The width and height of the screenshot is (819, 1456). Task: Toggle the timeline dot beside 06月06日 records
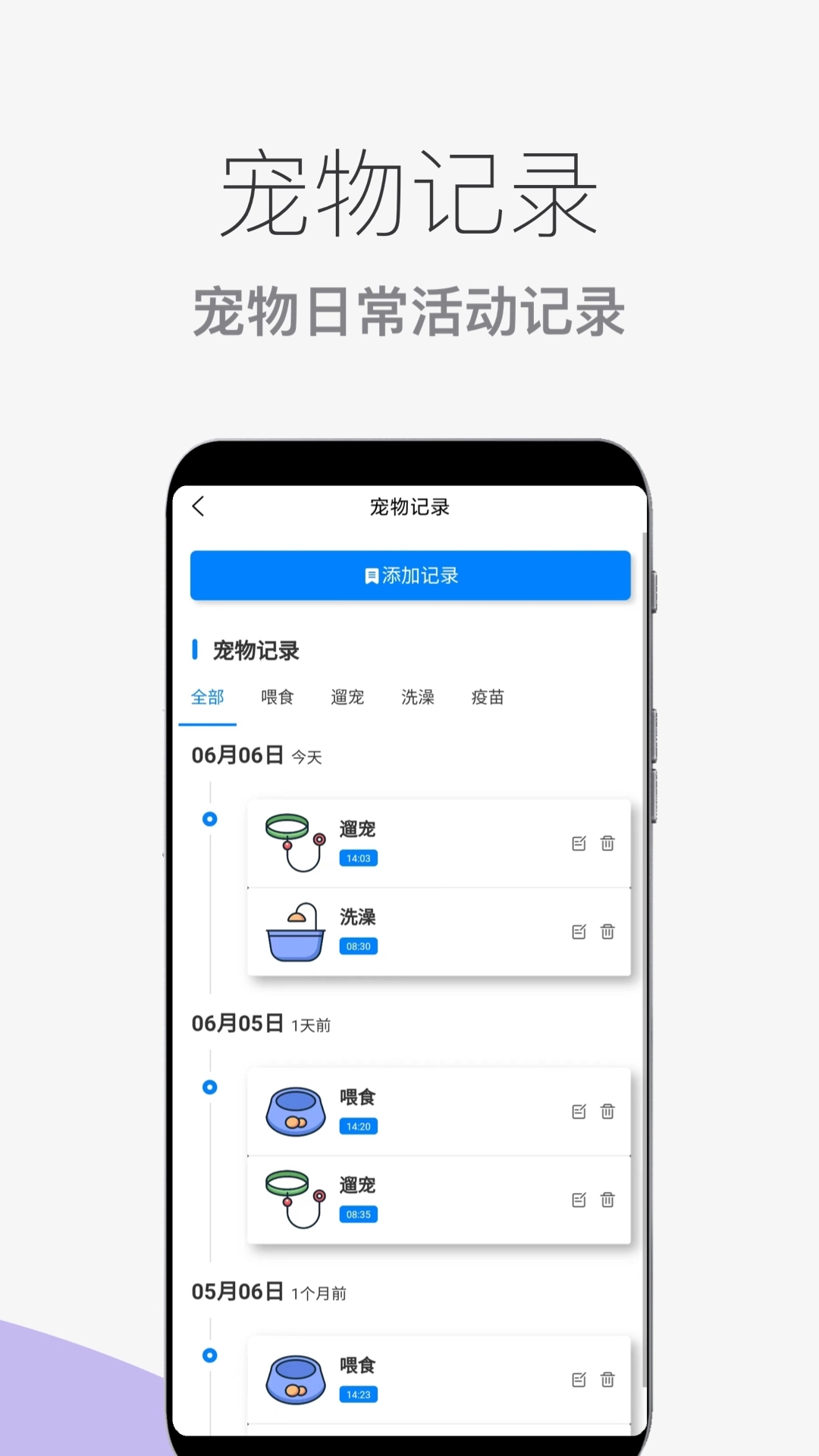209,819
